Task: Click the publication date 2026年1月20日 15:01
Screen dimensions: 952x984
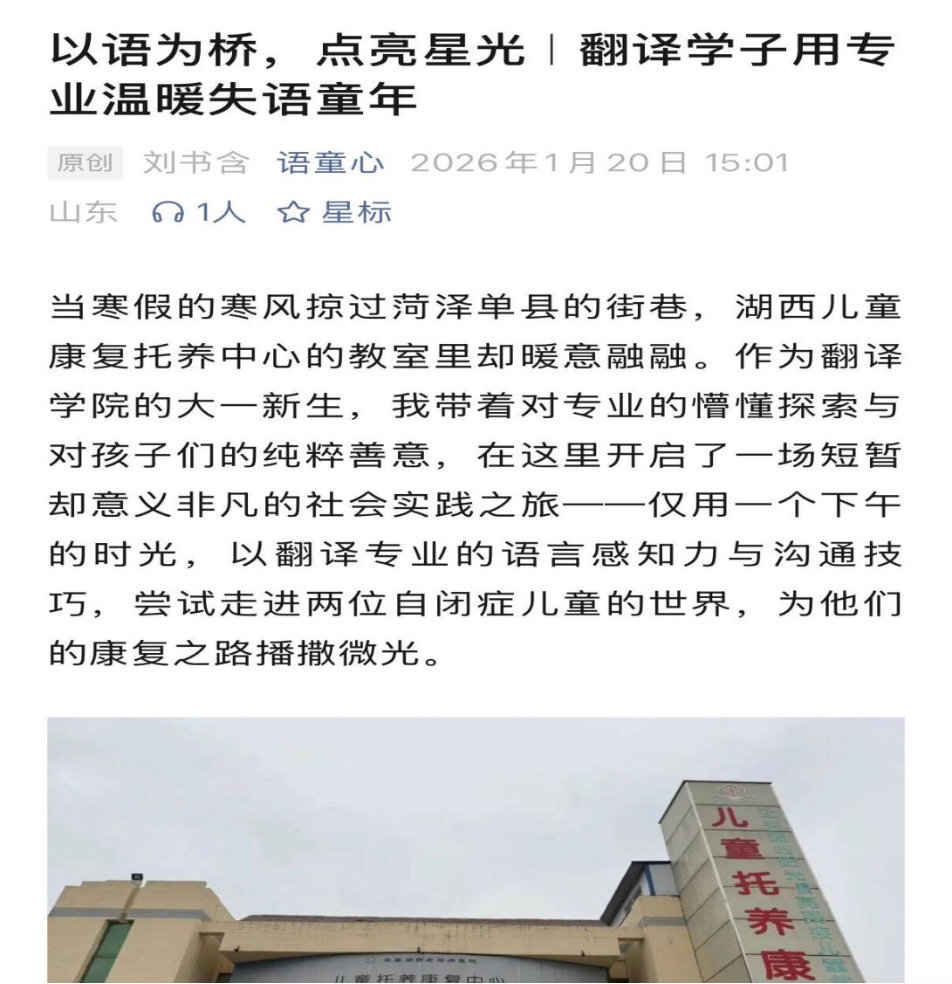Action: tap(600, 162)
